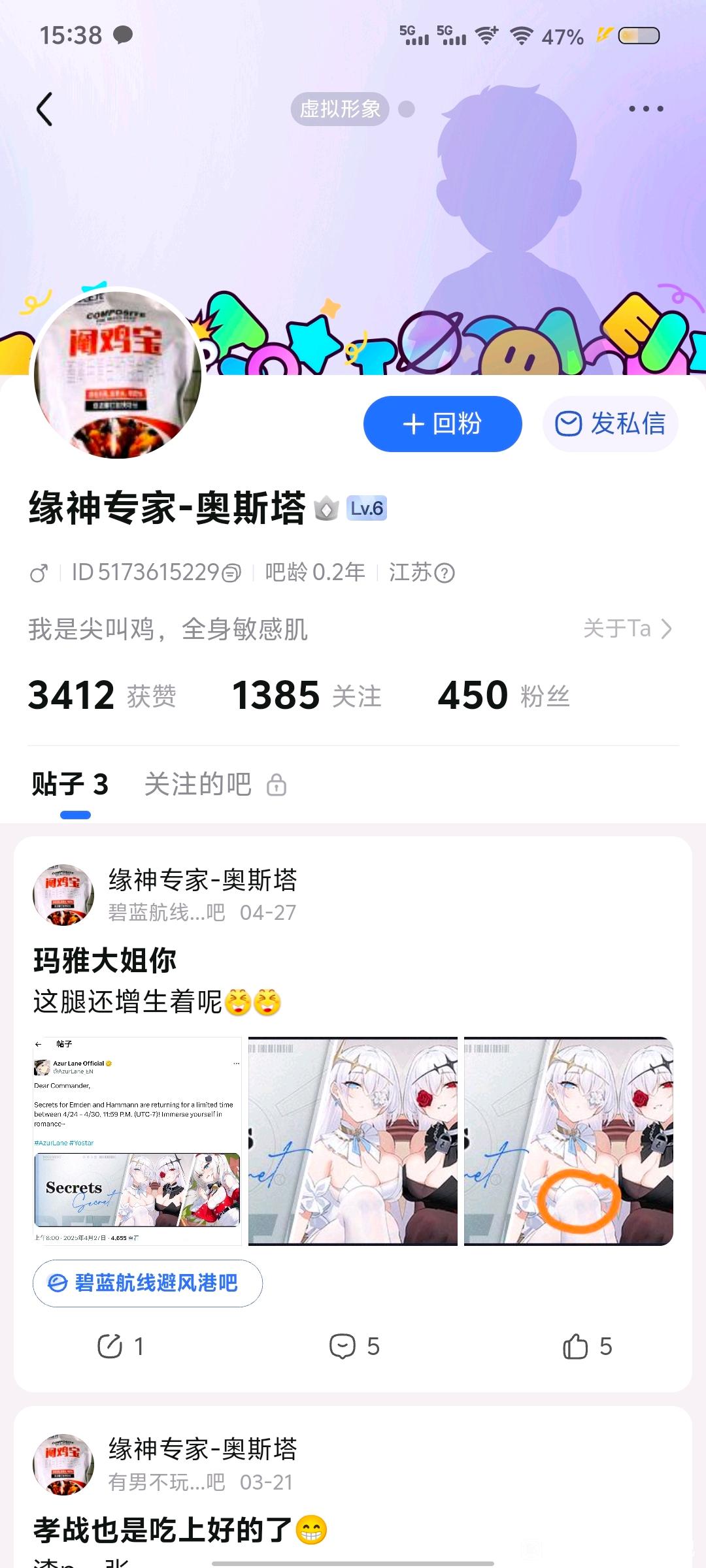Open the three-dot overflow menu
The image size is (706, 1568).
[646, 108]
